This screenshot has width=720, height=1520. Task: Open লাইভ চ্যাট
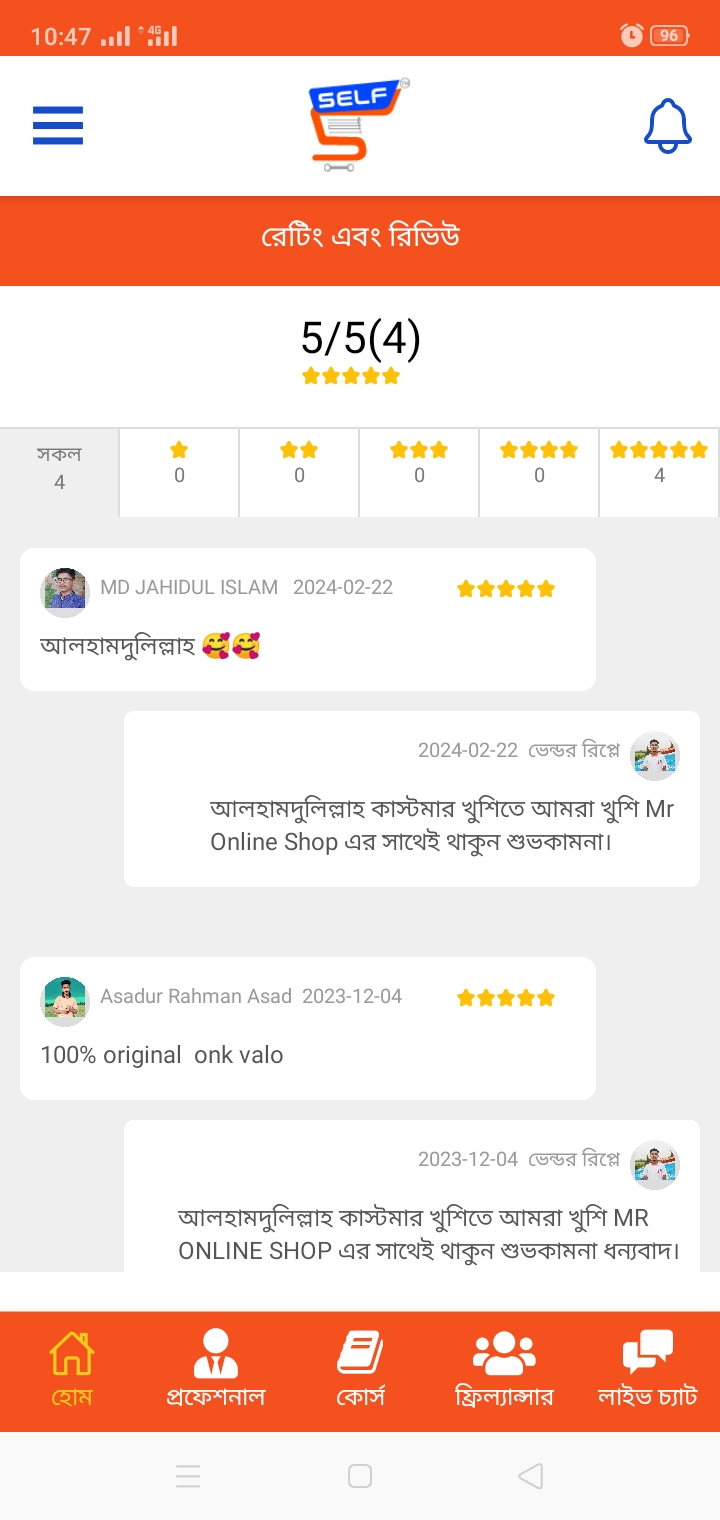647,1369
